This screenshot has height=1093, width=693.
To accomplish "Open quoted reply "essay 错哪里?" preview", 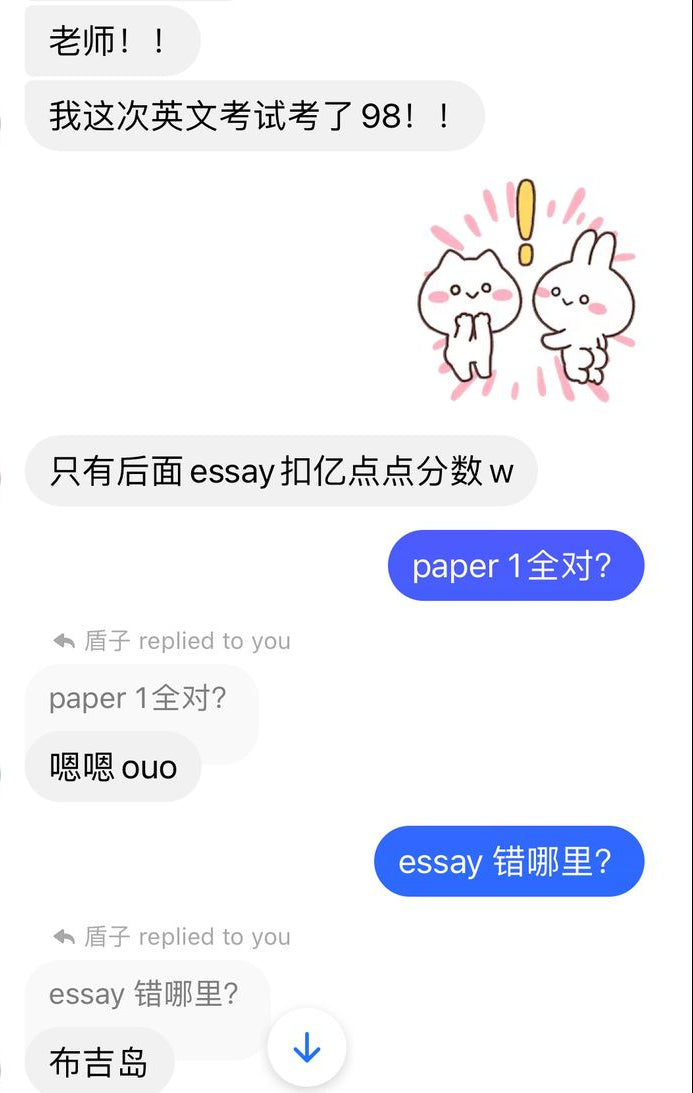I will tap(144, 994).
